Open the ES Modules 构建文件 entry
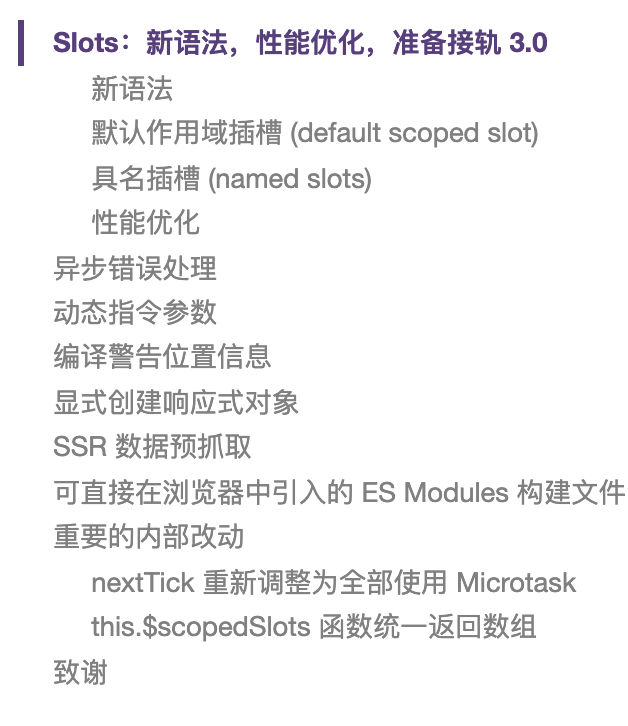 339,492
